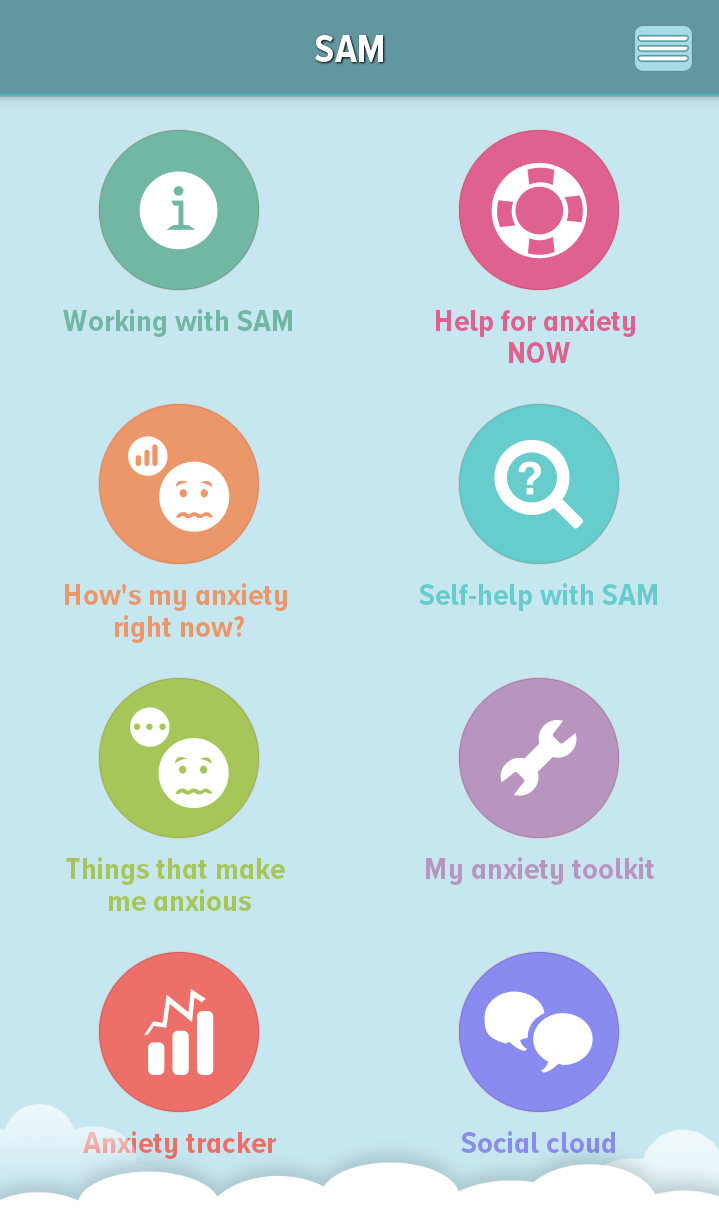Screen dimensions: 719x1219
Task: Open Self-help with SAM
Action: [x=539, y=484]
